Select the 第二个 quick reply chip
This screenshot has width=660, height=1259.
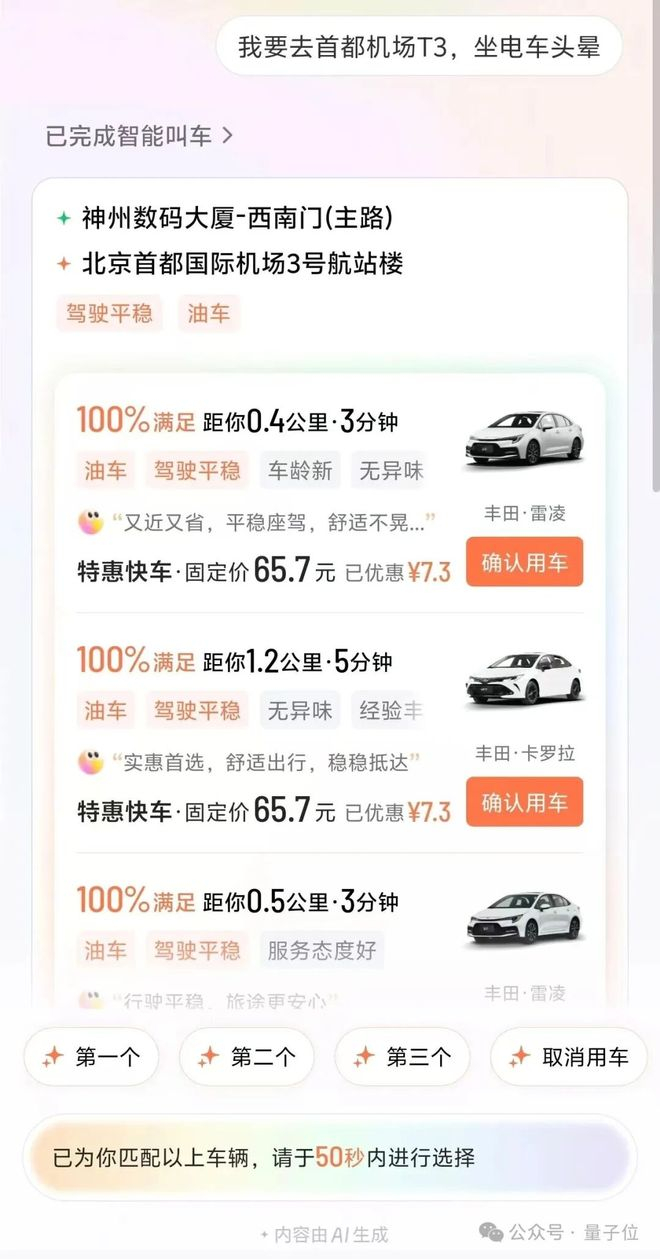pyautogui.click(x=246, y=1057)
